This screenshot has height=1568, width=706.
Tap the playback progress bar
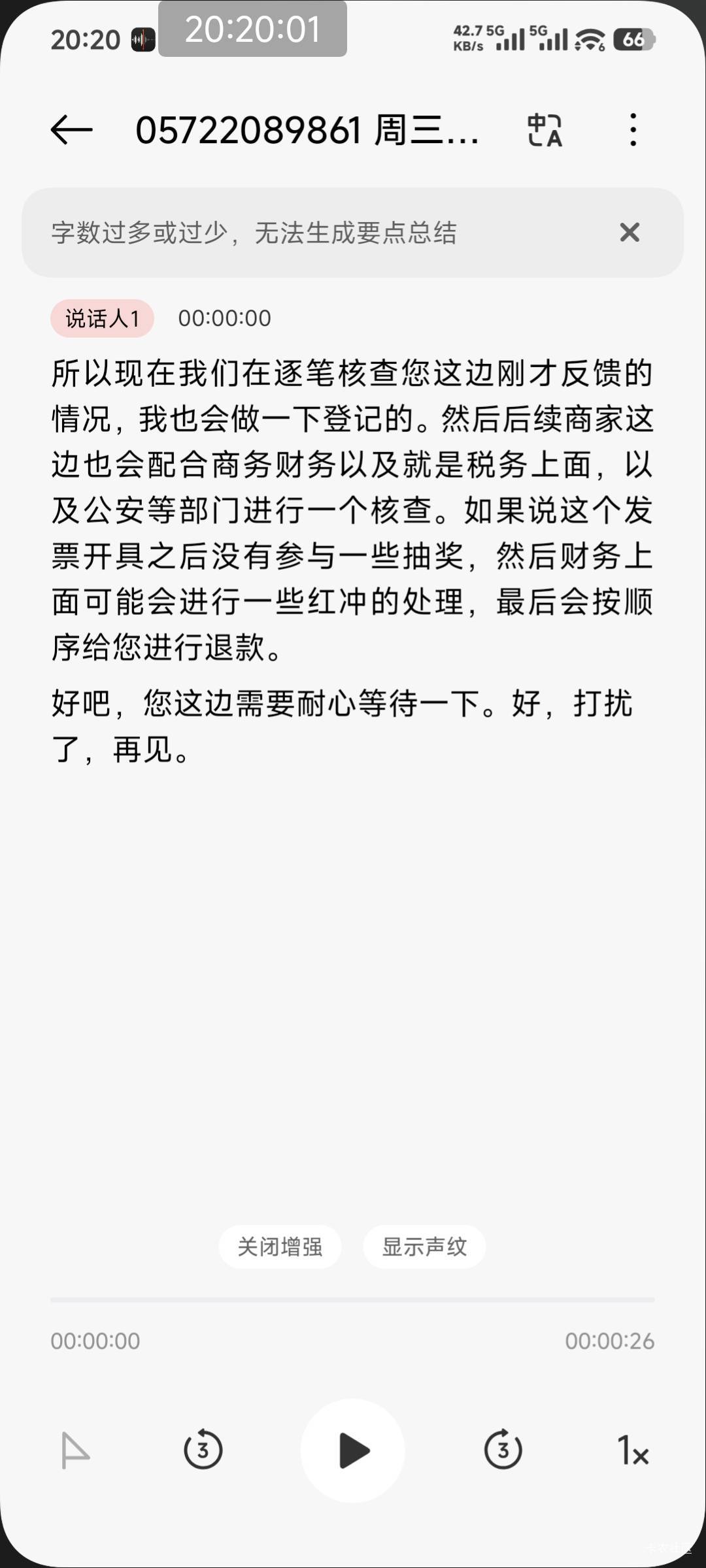point(352,1300)
